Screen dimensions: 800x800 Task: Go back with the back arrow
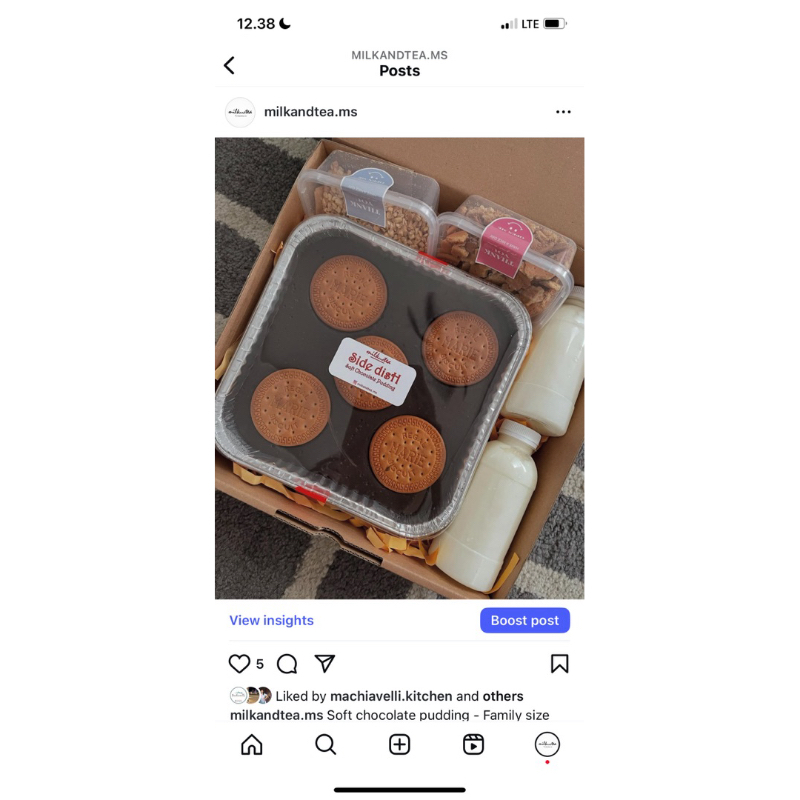pyautogui.click(x=229, y=66)
